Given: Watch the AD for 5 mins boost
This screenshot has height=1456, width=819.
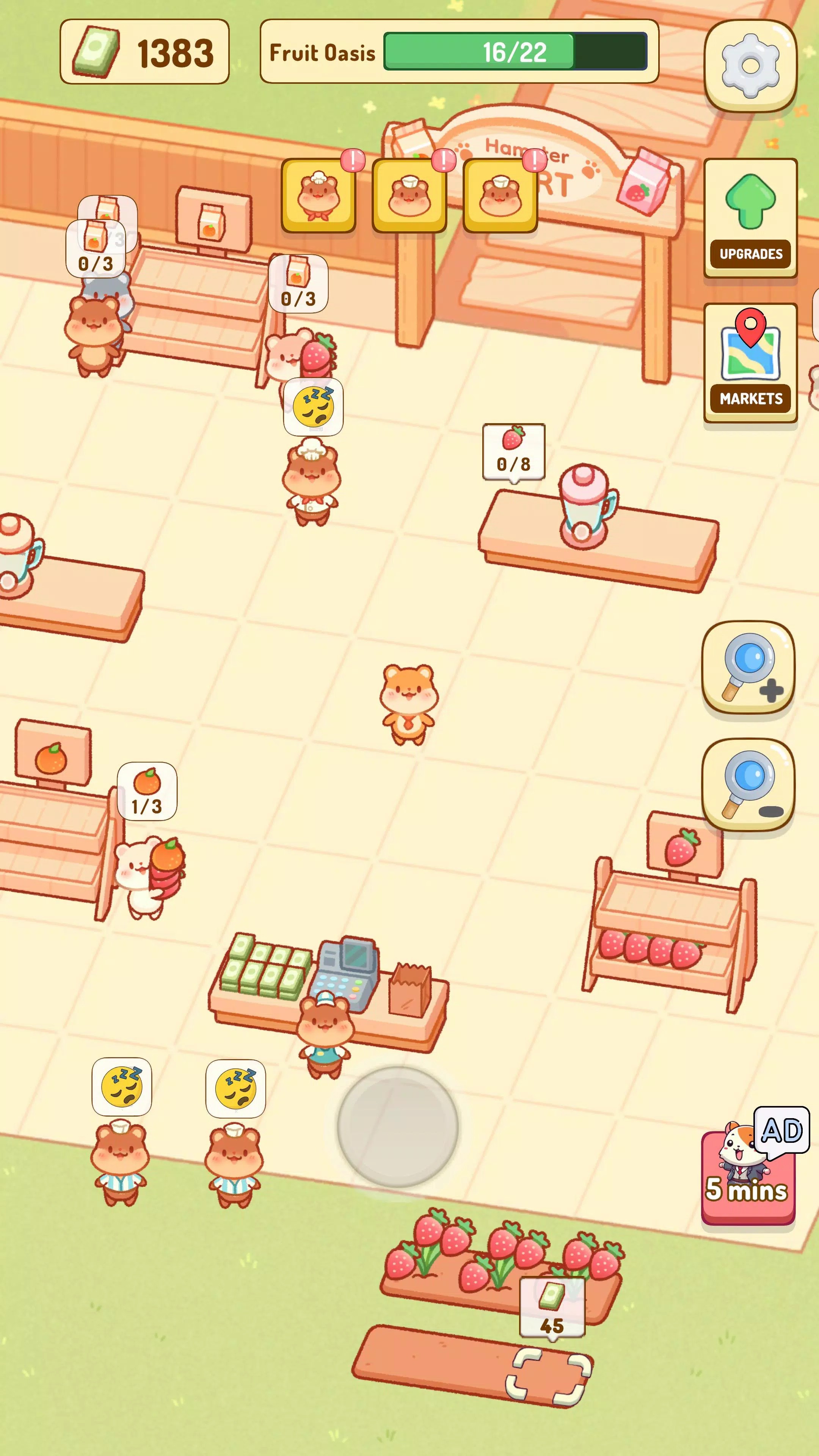Looking at the screenshot, I should coord(748,1171).
